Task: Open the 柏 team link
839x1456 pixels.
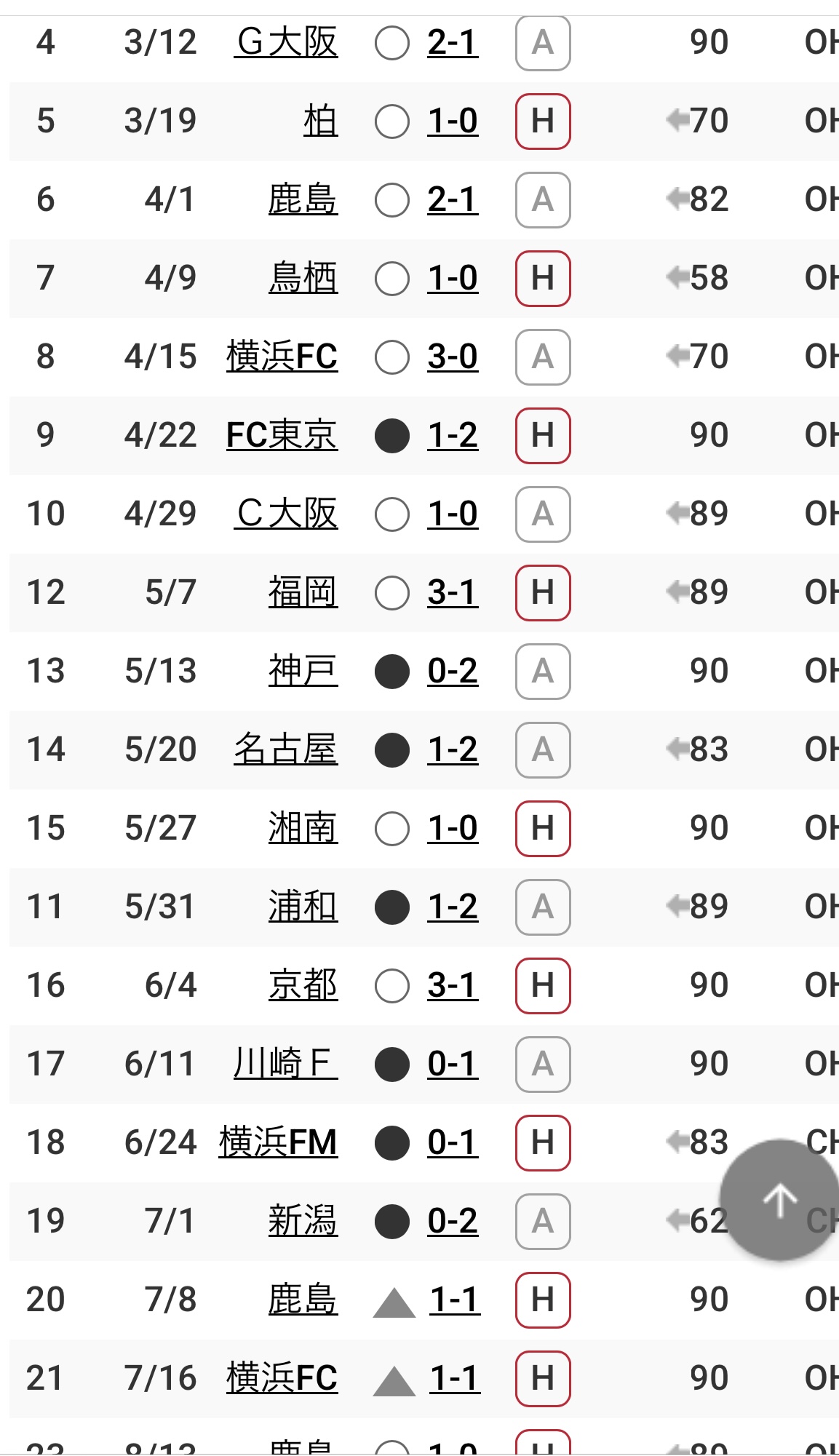Action: point(320,121)
